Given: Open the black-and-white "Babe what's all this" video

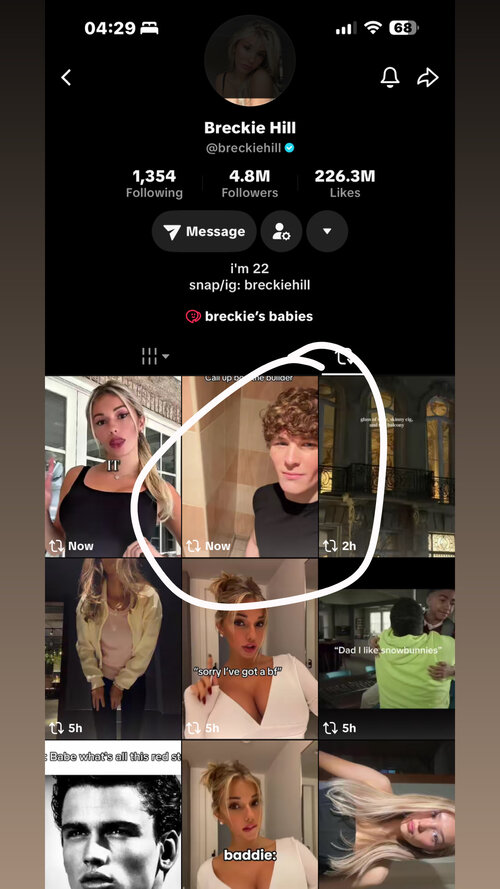Looking at the screenshot, I should click(x=113, y=815).
